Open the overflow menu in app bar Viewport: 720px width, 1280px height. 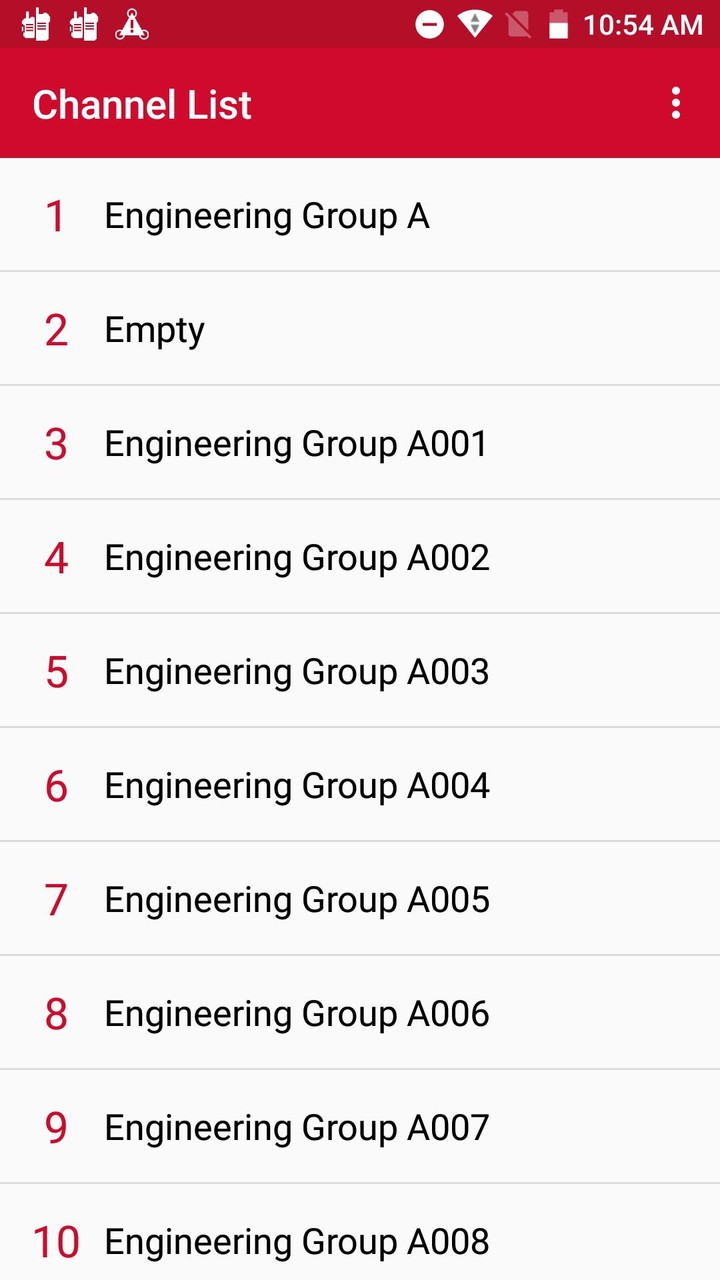pos(676,104)
